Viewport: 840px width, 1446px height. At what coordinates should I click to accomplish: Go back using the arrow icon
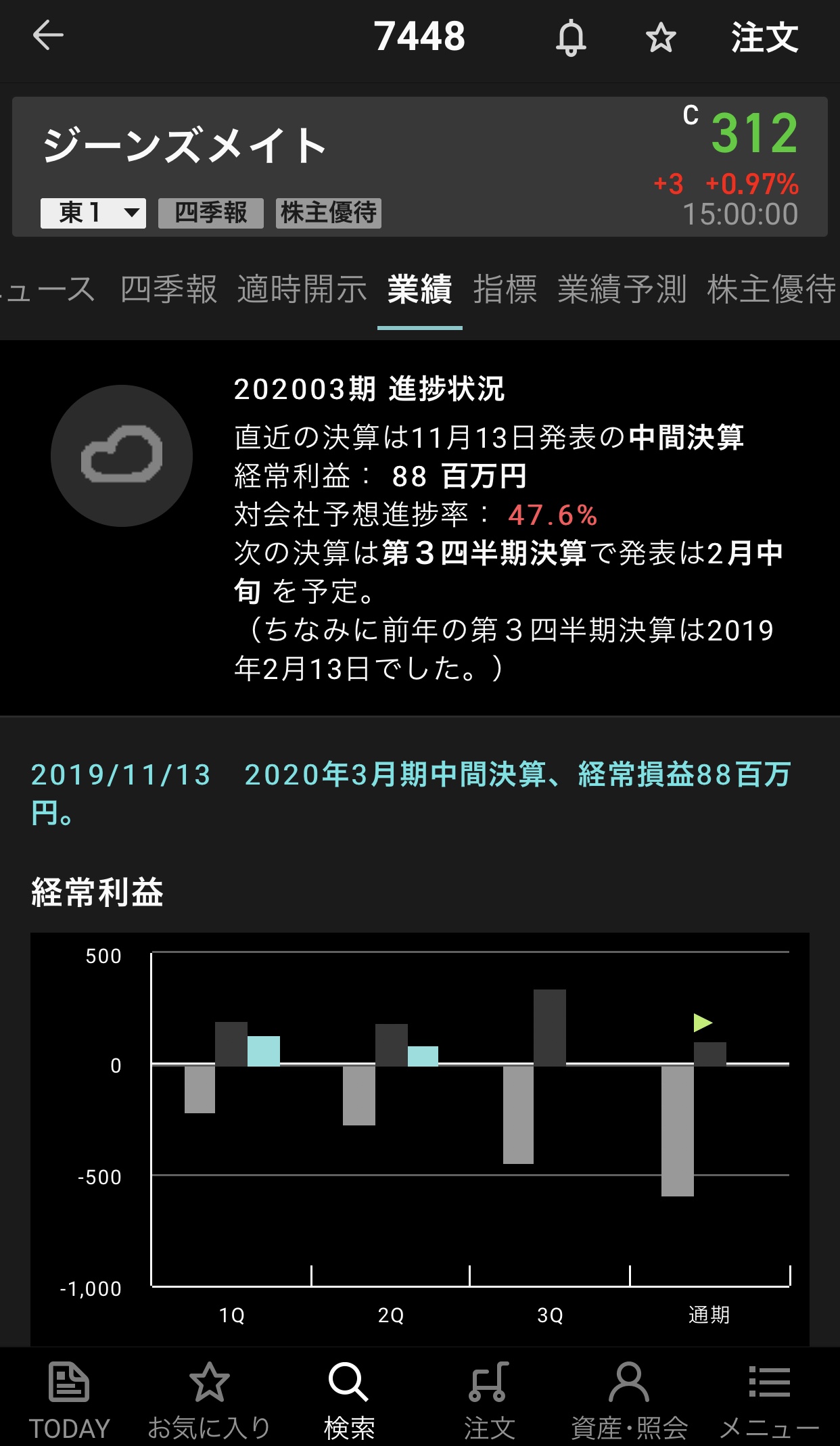point(48,35)
